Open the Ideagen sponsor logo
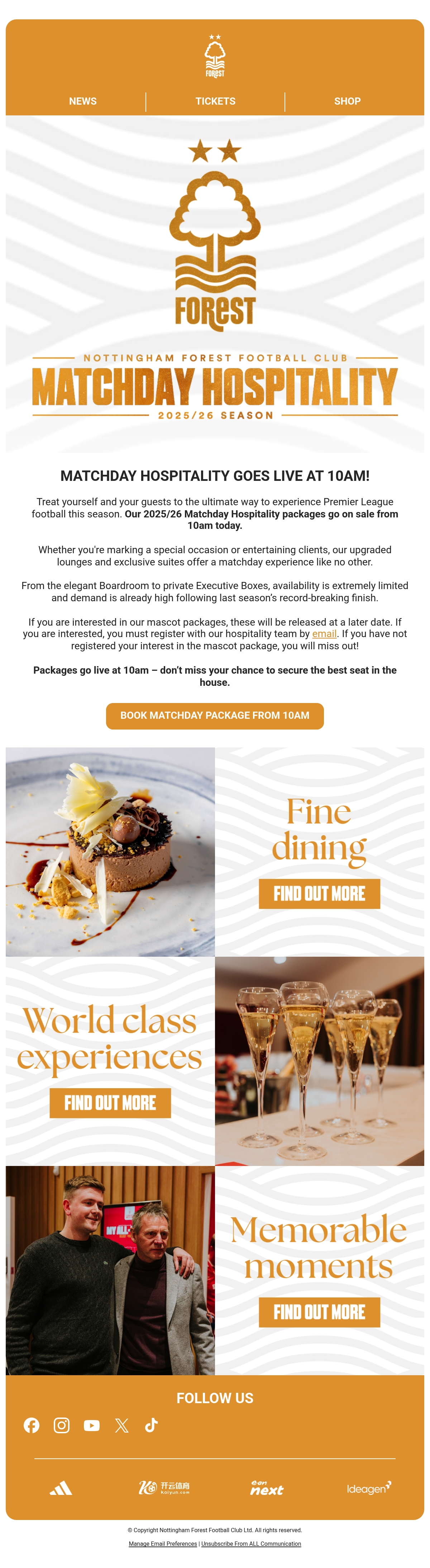The height and width of the screenshot is (1568, 430). [x=369, y=1488]
